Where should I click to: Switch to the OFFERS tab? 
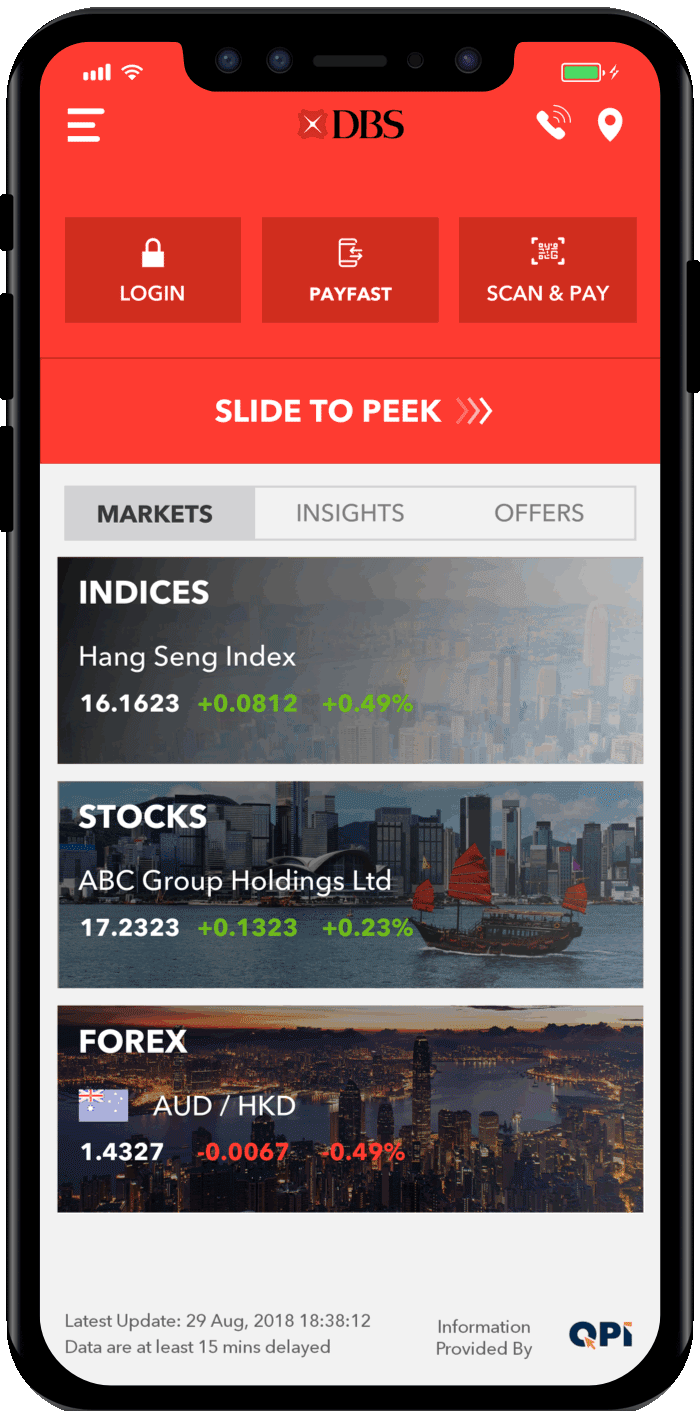click(x=539, y=514)
